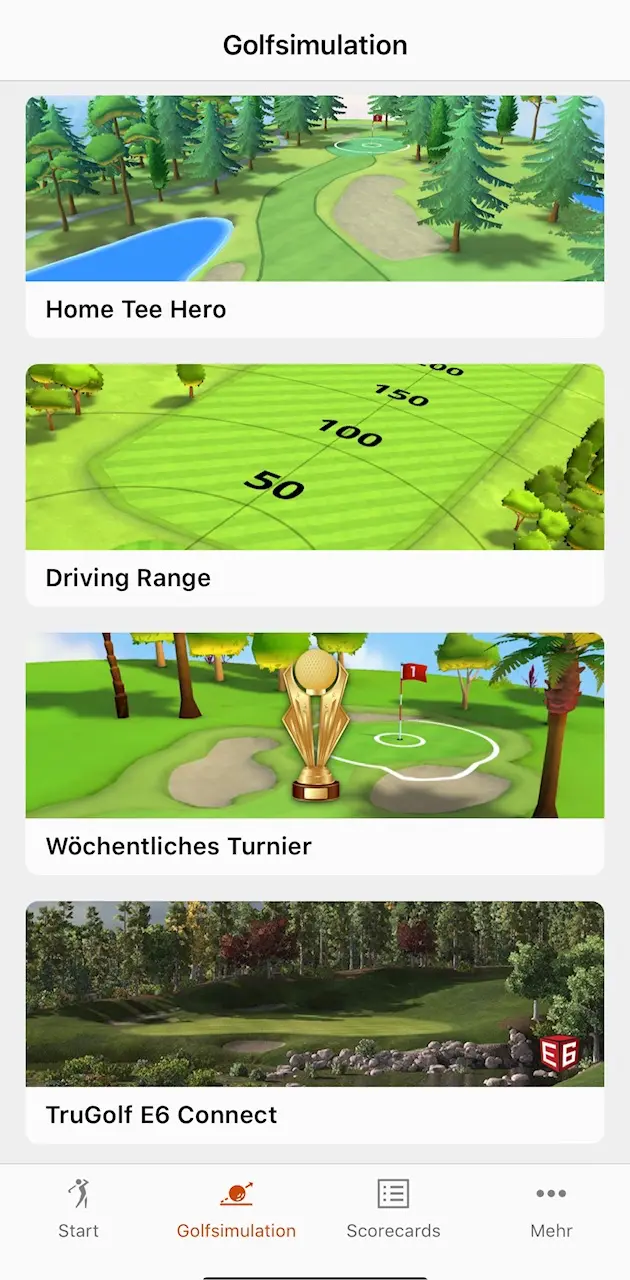The height and width of the screenshot is (1280, 630).
Task: Launch the Driving Range mode
Action: tap(315, 485)
